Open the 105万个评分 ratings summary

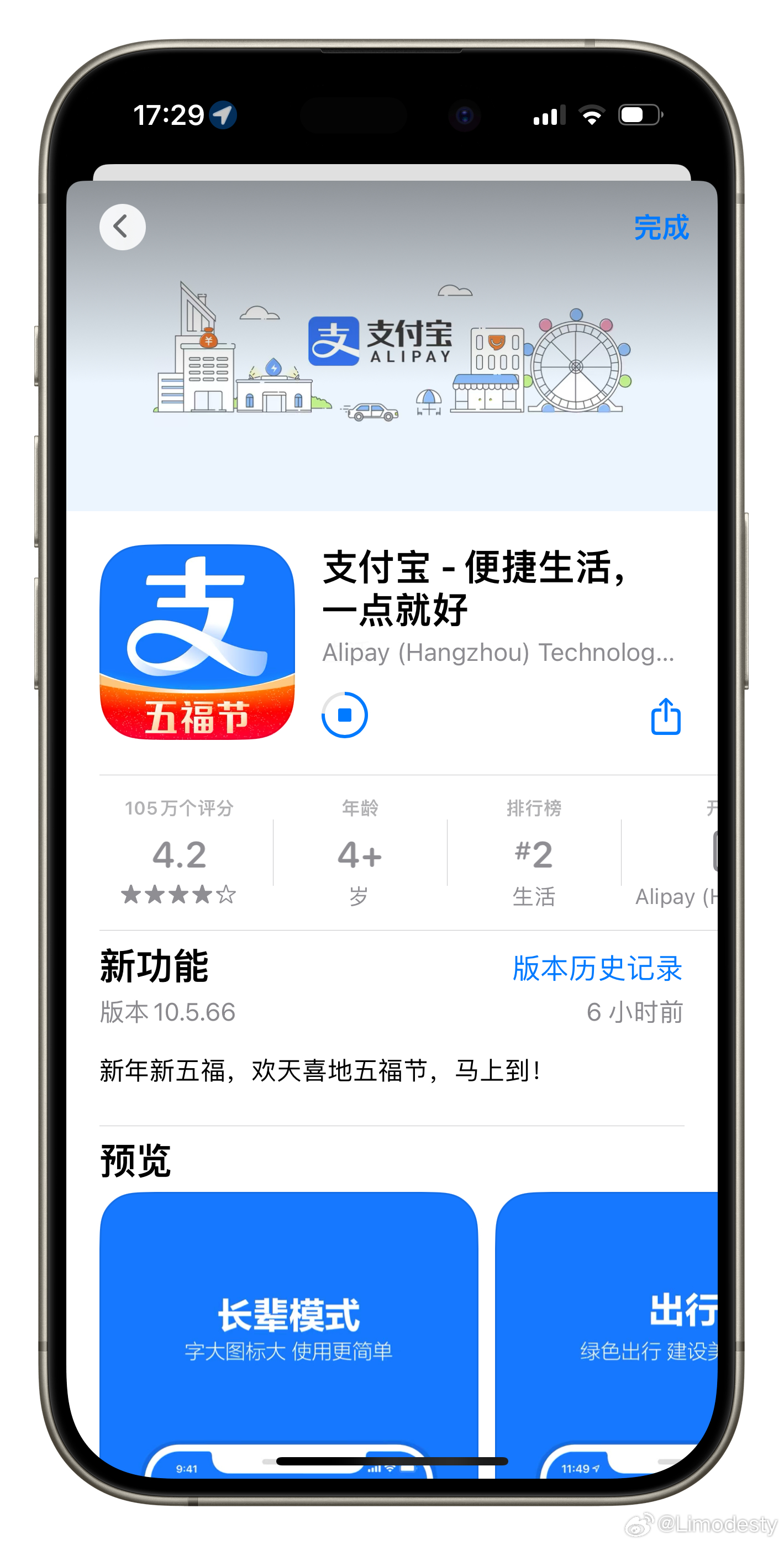pos(179,852)
